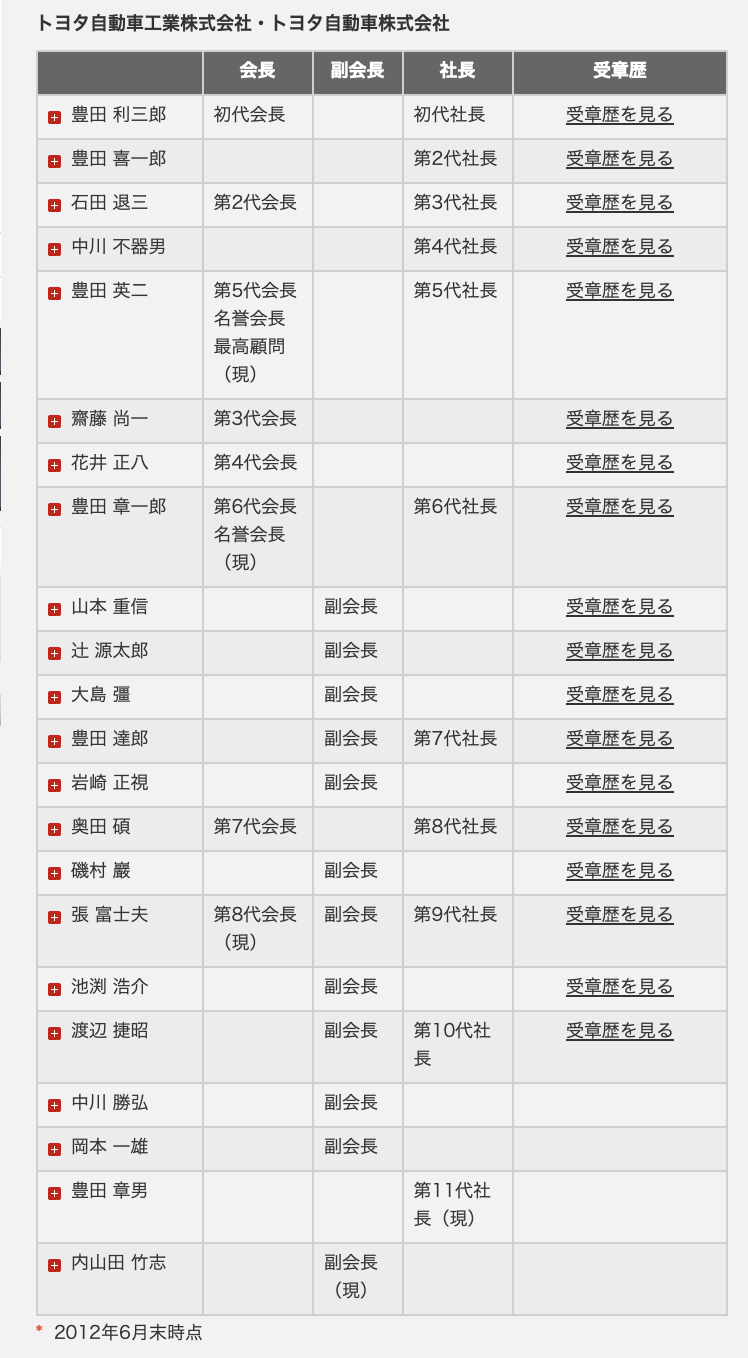Expand the 岩崎 正視 entry
The image size is (748, 1358).
click(55, 785)
